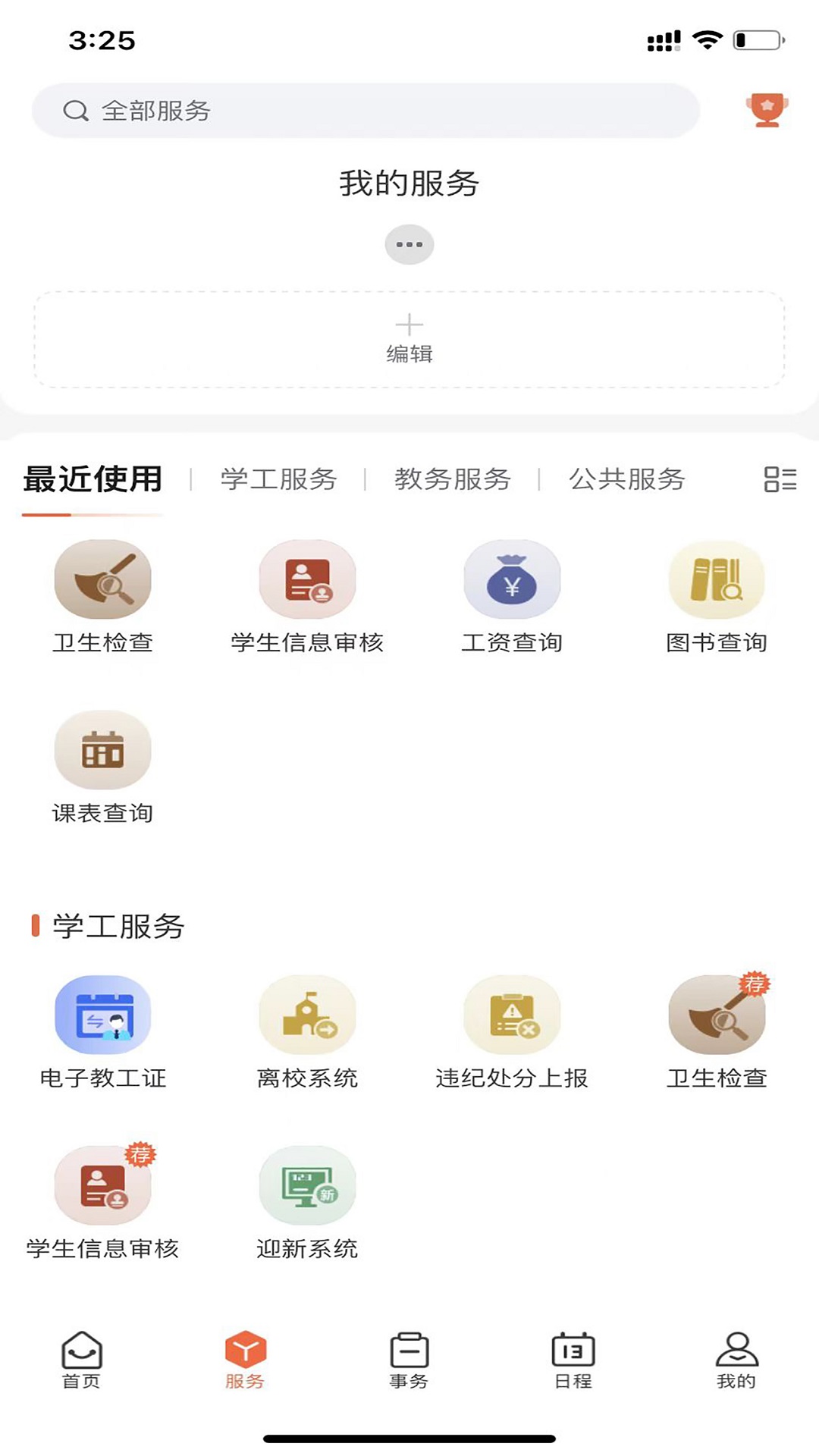This screenshot has height=1456, width=819.
Task: Open the 图书查询 book search icon
Action: point(715,579)
